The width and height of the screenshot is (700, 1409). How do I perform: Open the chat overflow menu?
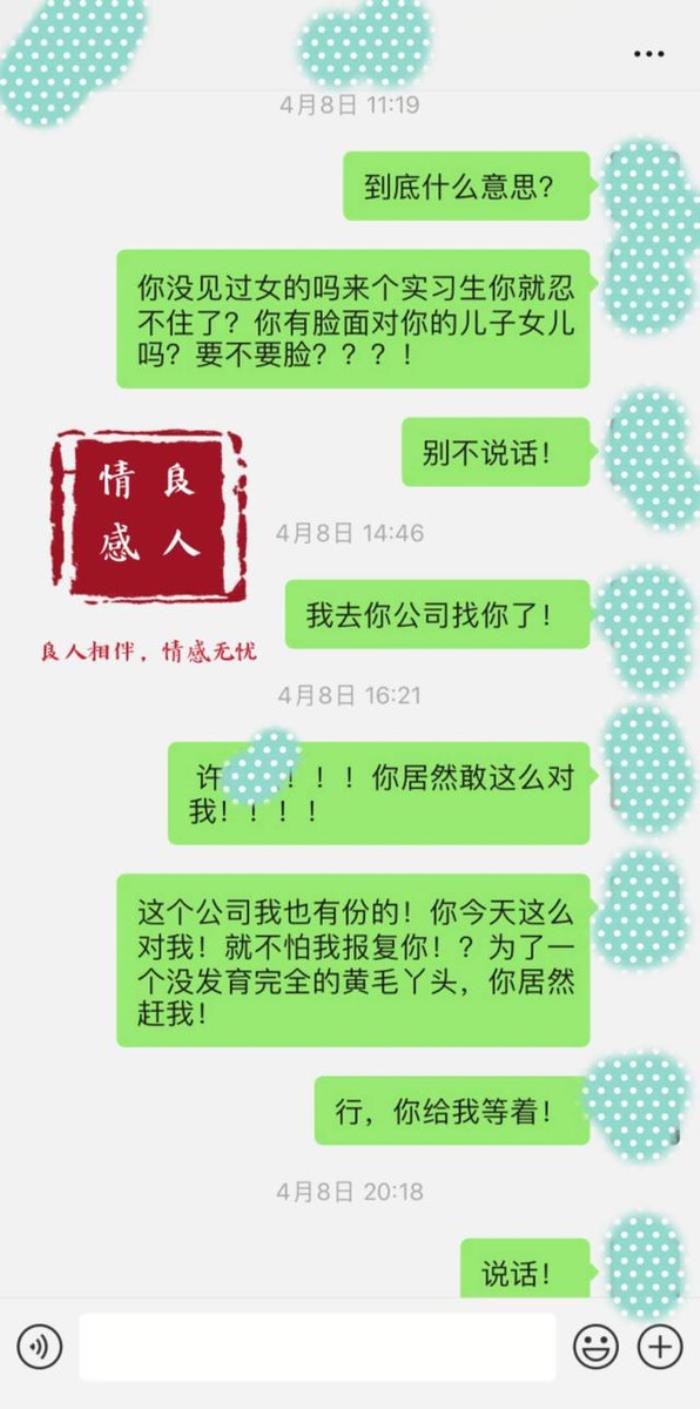coord(649,54)
